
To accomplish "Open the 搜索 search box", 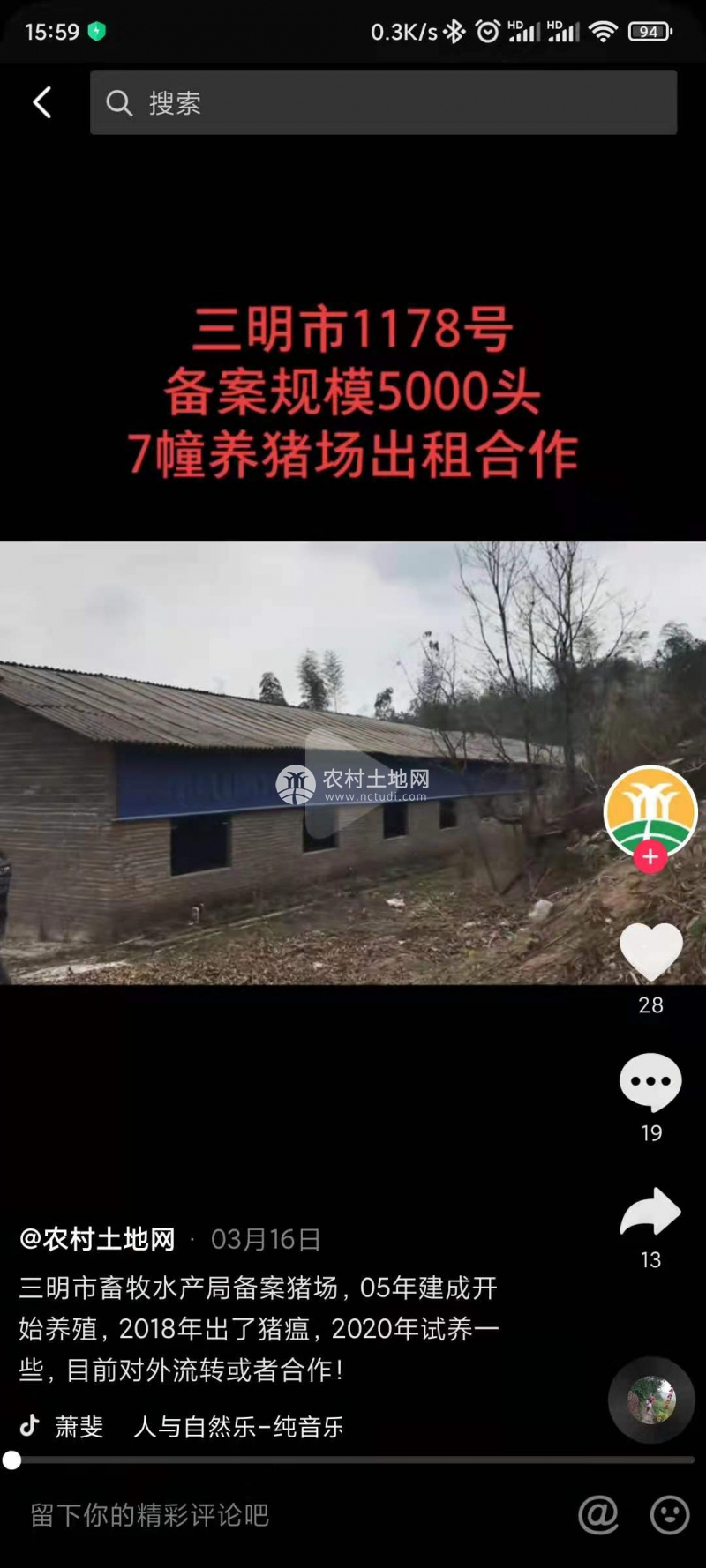I will coord(383,102).
